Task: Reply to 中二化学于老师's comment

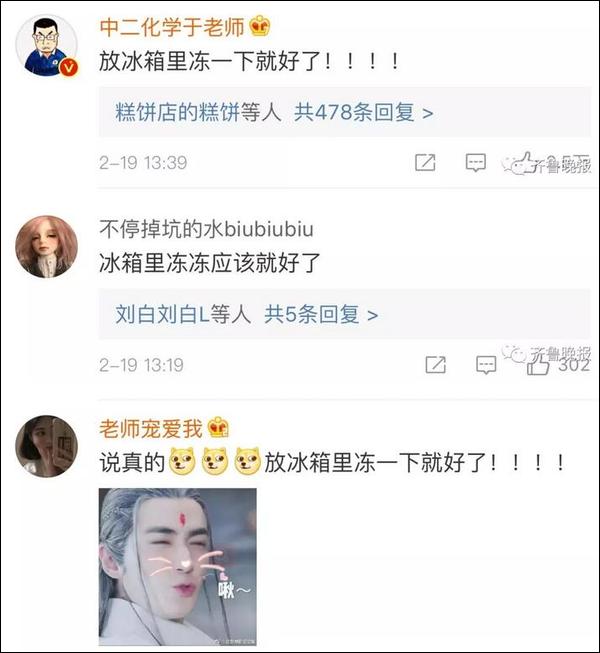Action: point(476,162)
